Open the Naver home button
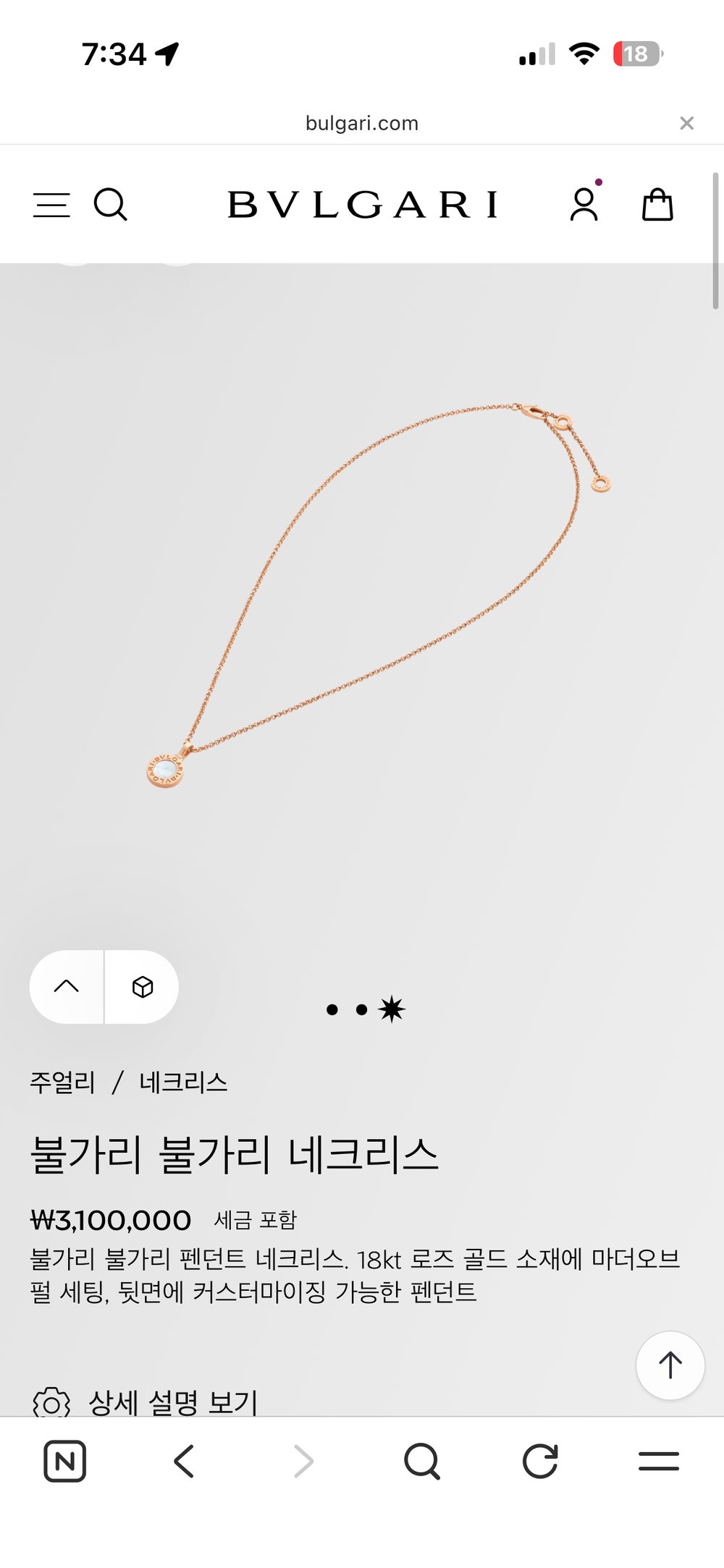 pos(65,1461)
